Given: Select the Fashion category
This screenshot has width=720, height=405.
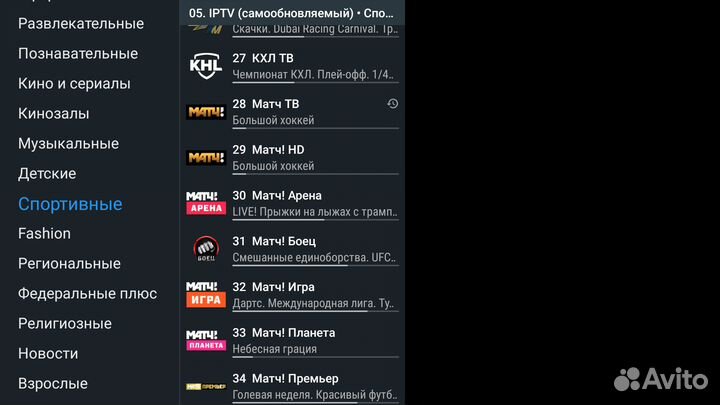Looking at the screenshot, I should (44, 233).
